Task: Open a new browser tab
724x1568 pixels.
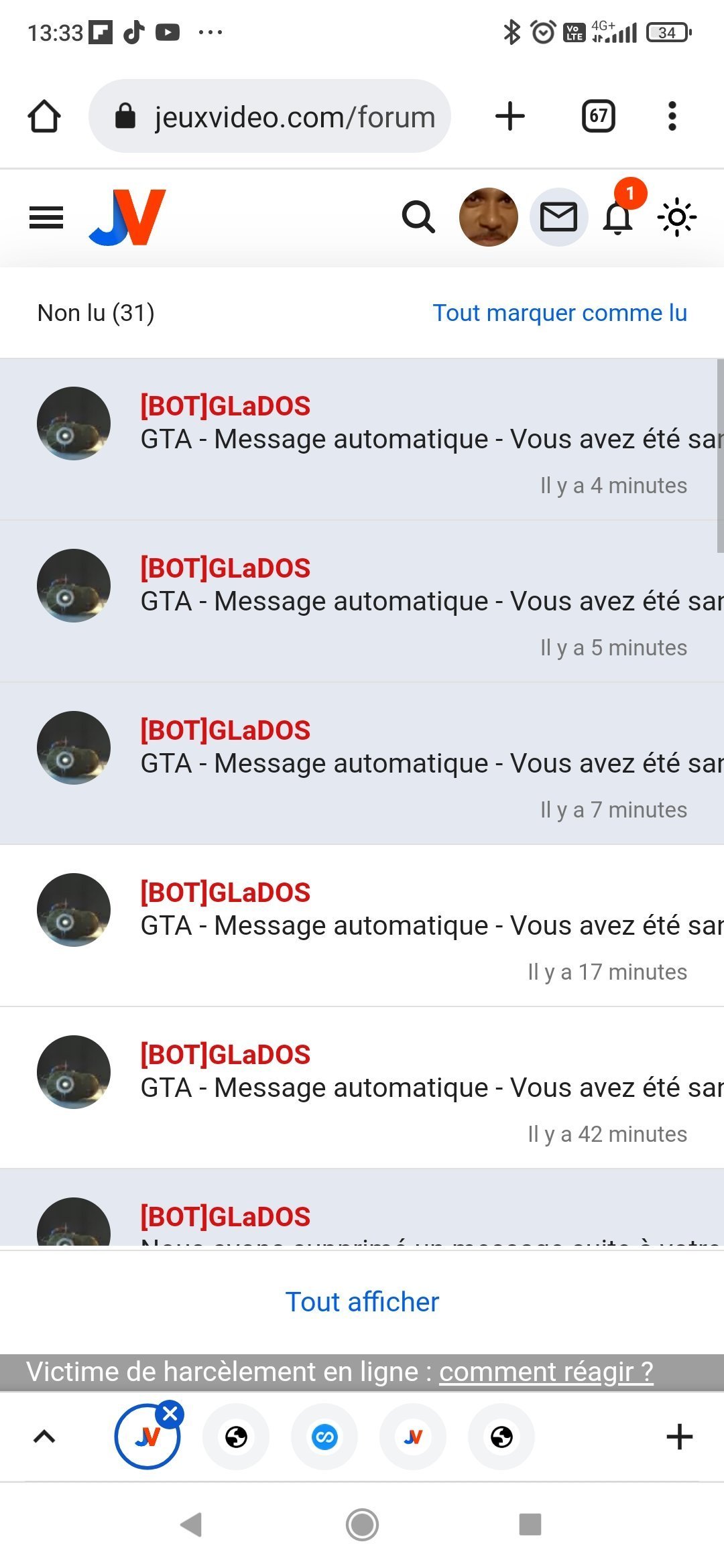Action: [510, 117]
